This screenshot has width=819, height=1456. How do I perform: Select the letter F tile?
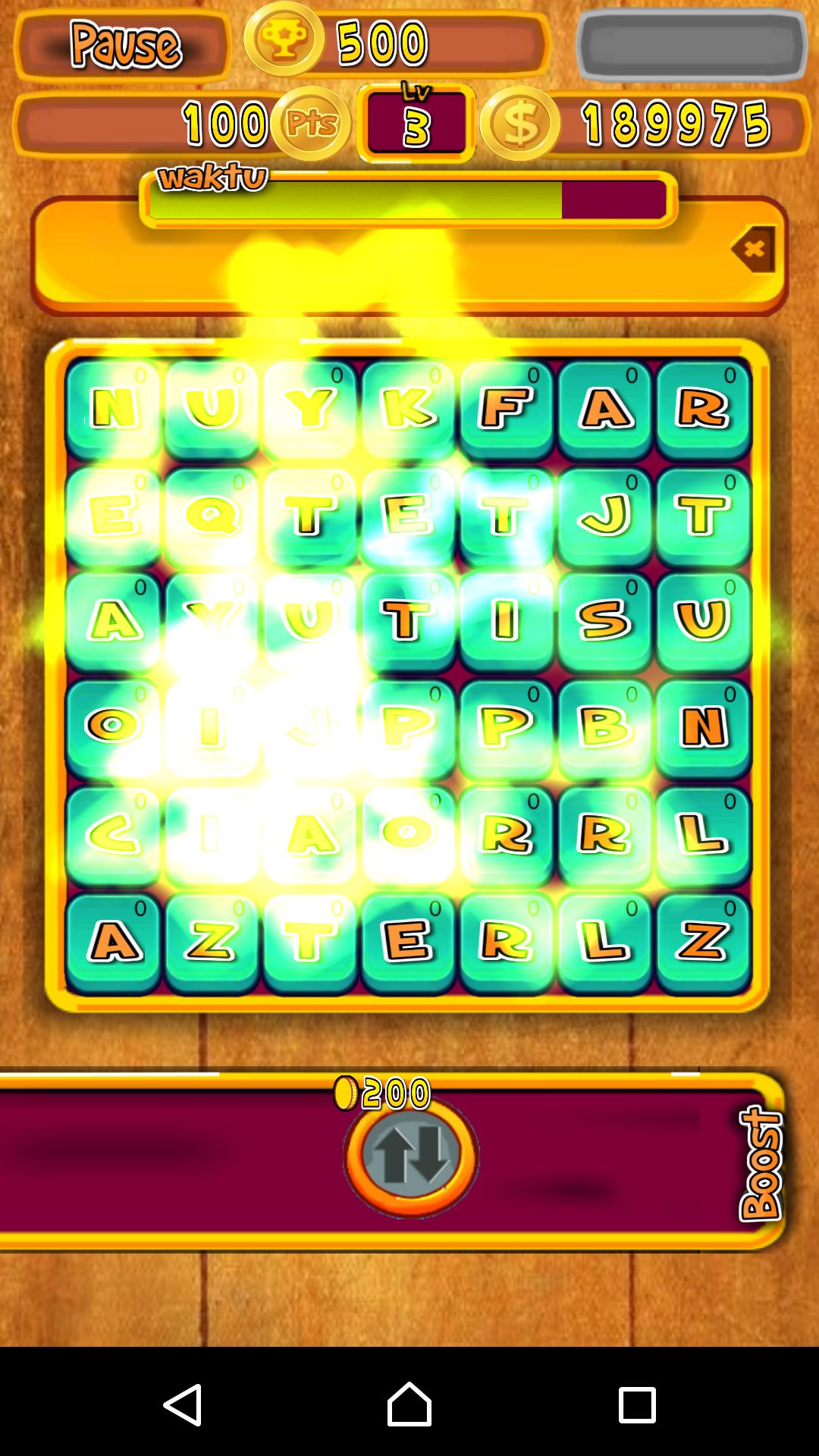[507, 409]
